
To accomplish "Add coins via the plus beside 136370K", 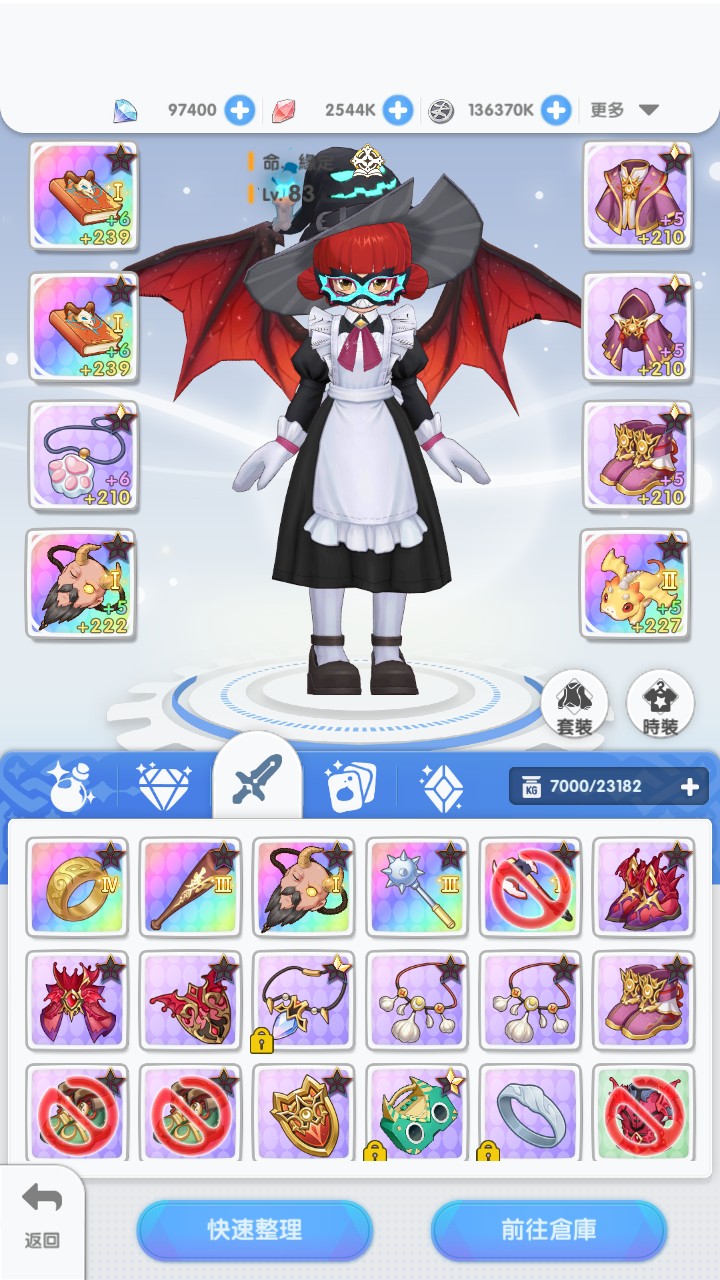I will (x=556, y=110).
